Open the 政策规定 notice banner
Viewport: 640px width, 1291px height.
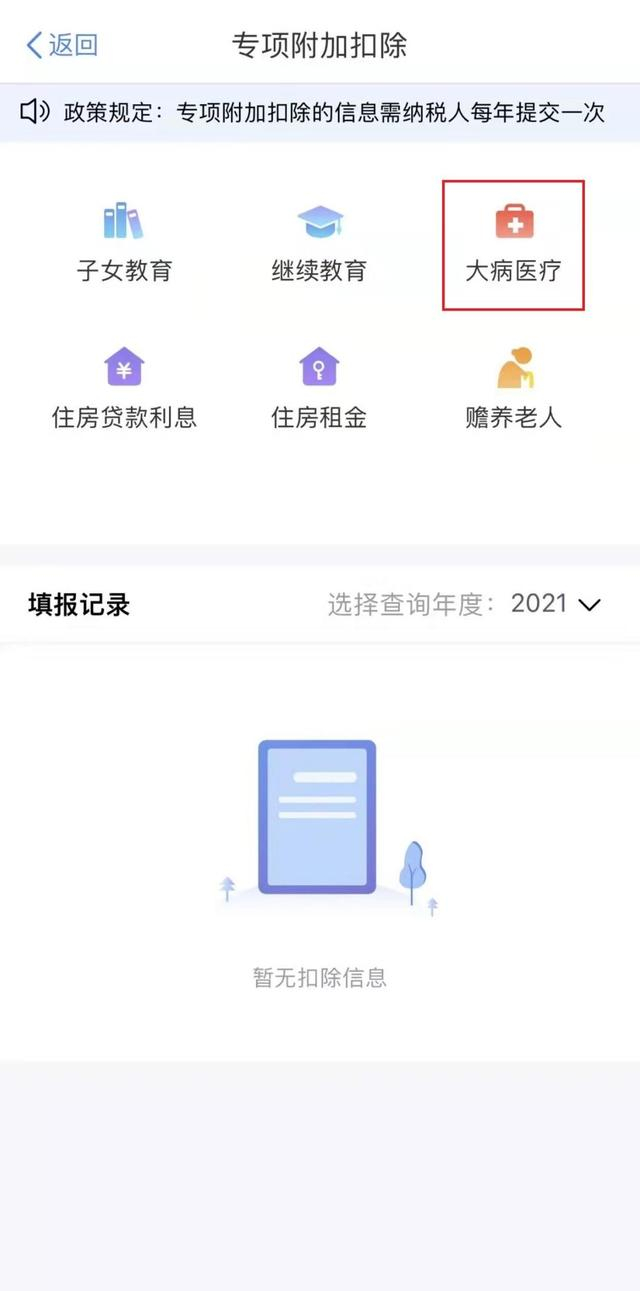tap(320, 112)
